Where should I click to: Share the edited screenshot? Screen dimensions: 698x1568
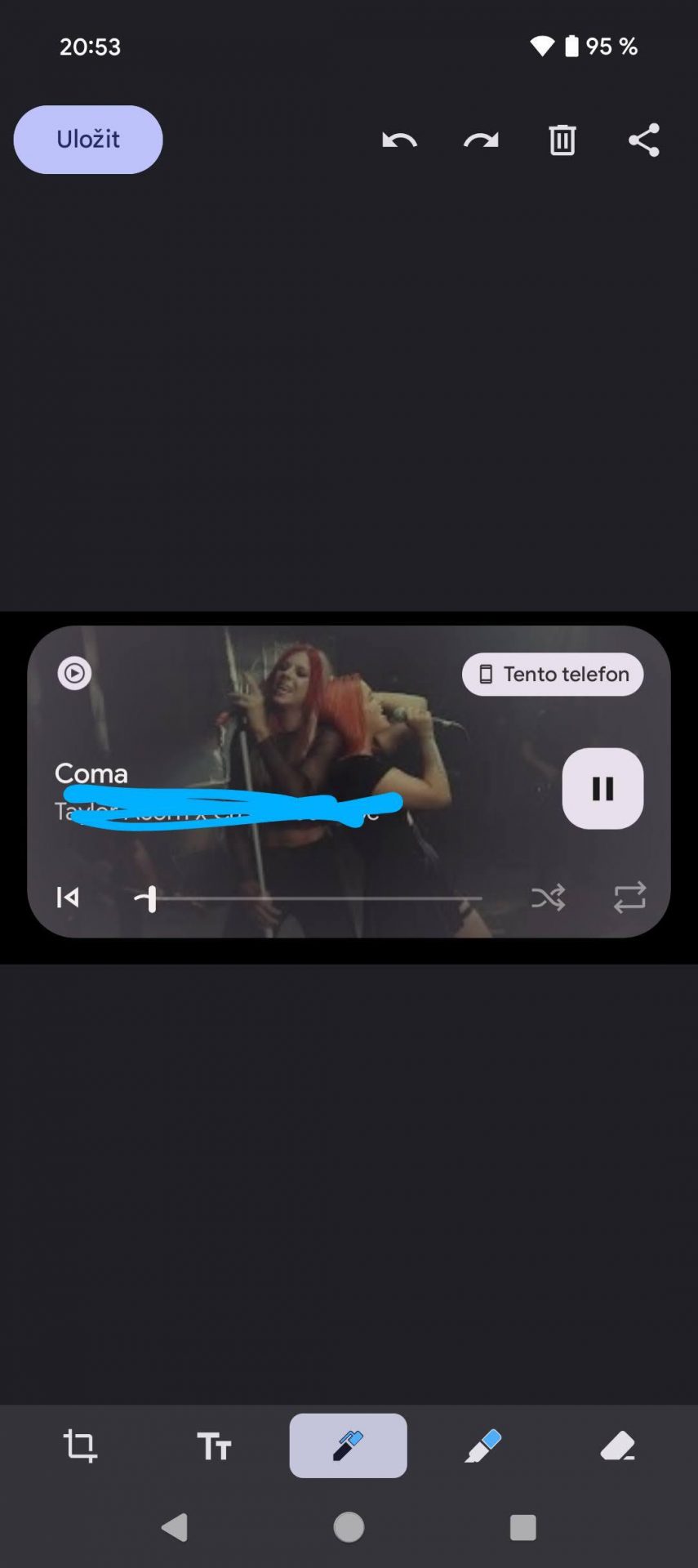(x=644, y=140)
